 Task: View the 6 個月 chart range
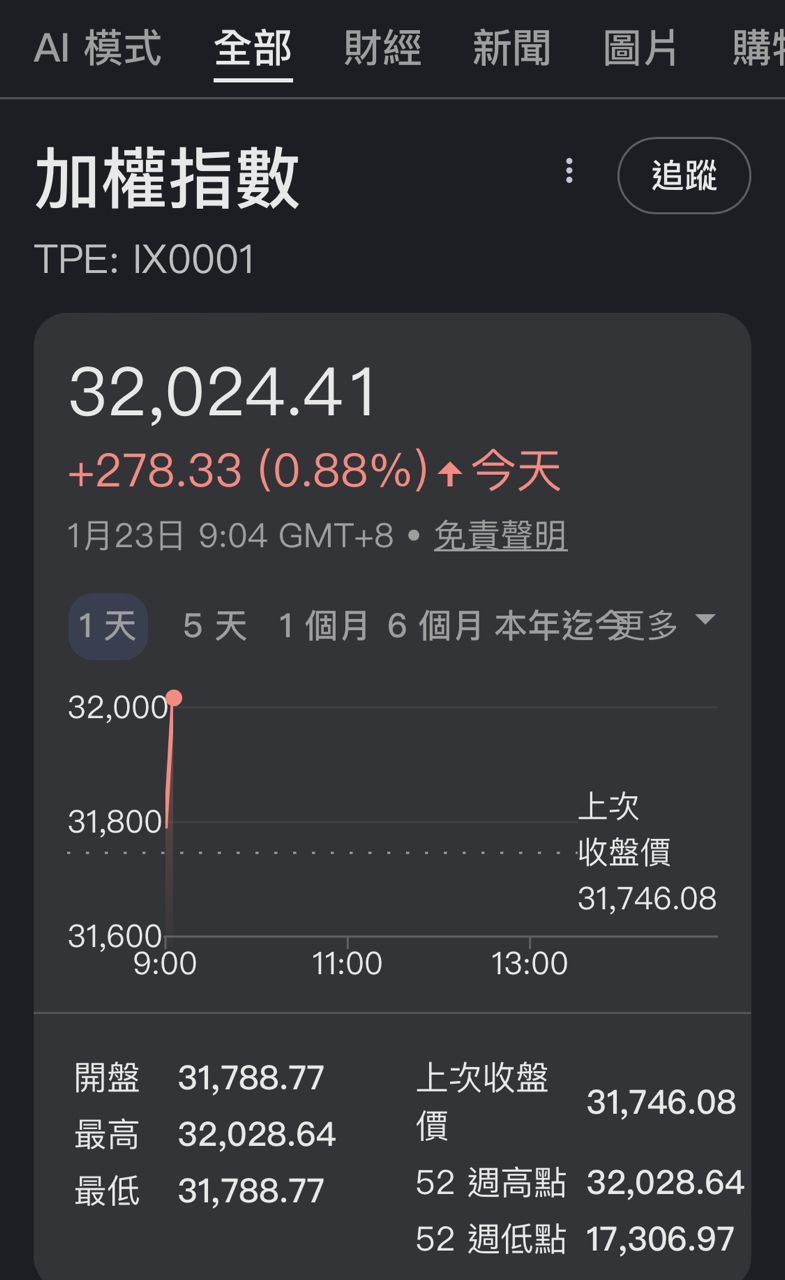(x=434, y=627)
